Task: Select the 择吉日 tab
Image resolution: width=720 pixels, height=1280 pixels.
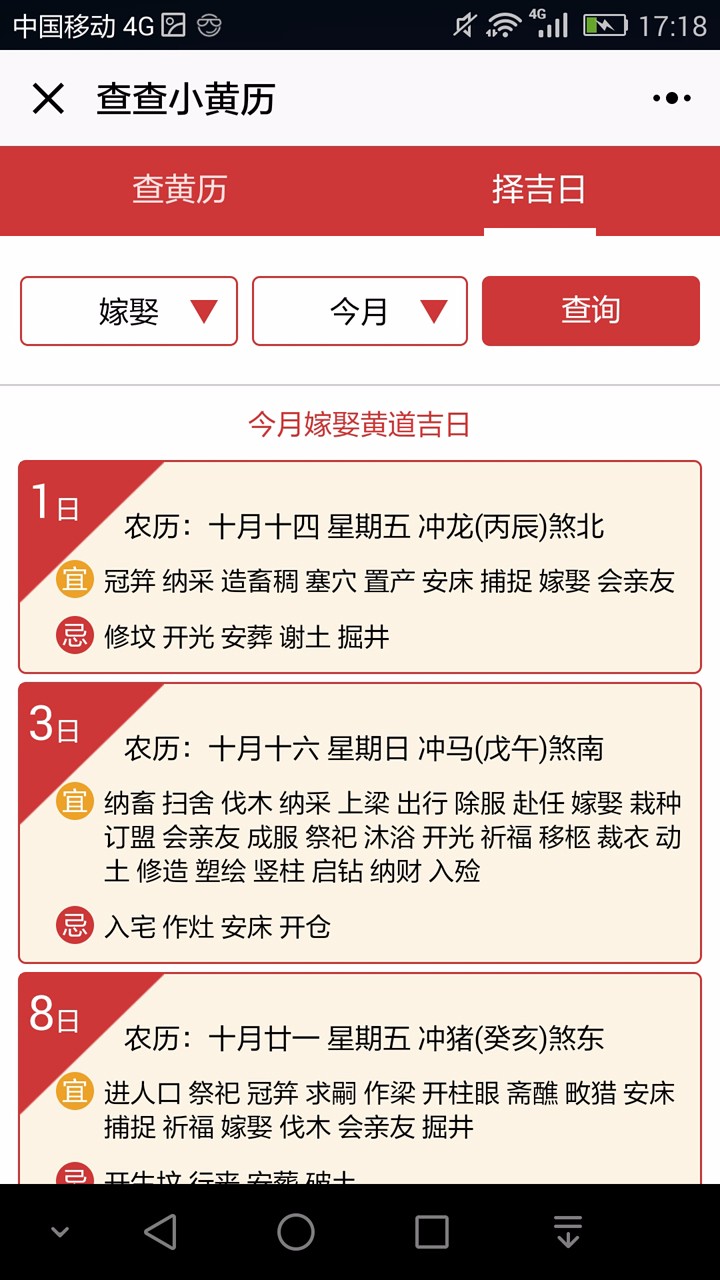Action: [539, 190]
